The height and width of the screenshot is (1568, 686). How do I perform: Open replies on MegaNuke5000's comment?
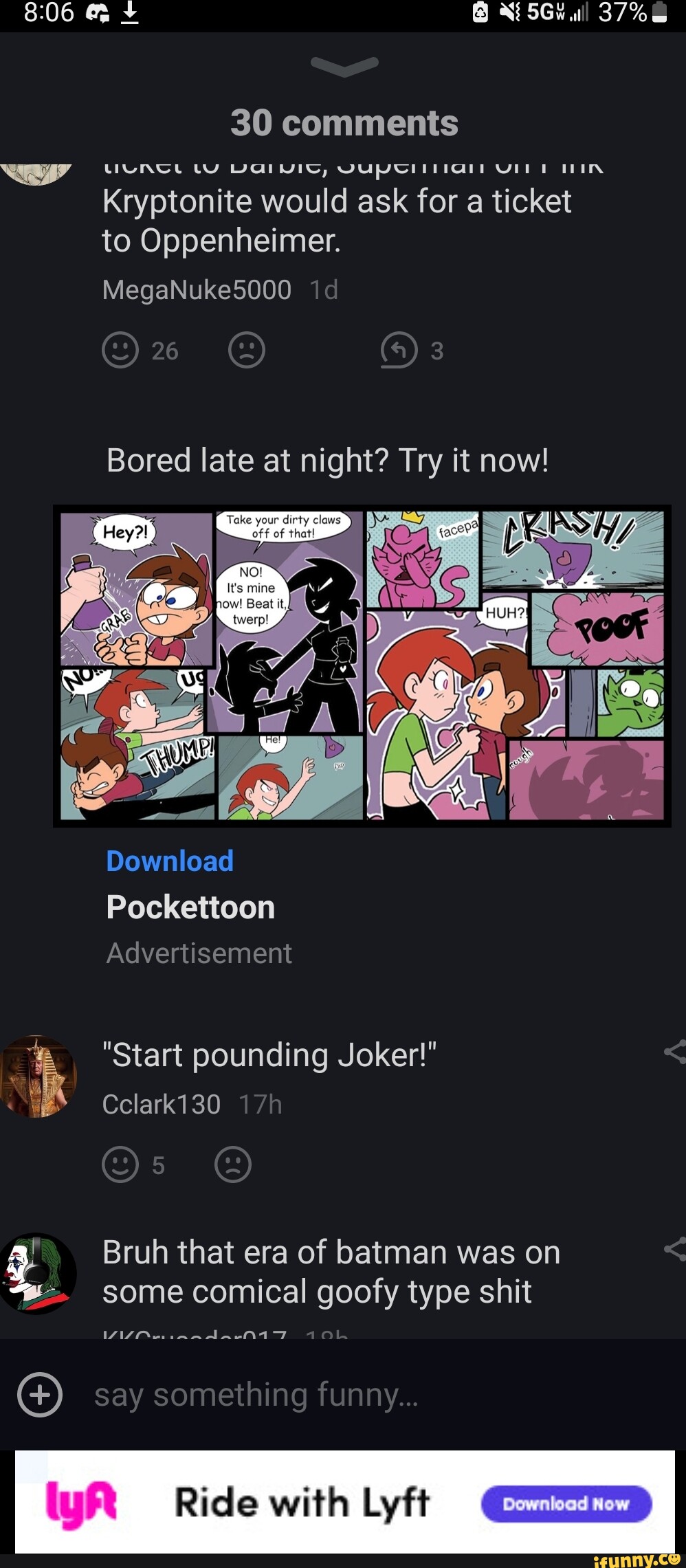click(x=399, y=351)
